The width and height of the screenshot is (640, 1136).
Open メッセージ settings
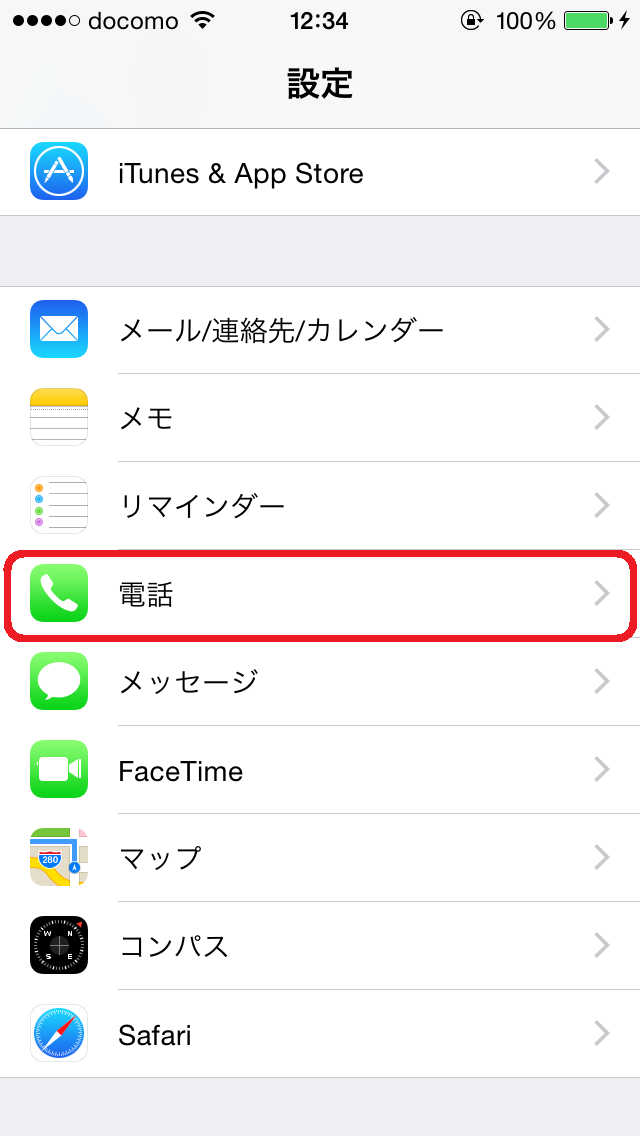point(320,681)
